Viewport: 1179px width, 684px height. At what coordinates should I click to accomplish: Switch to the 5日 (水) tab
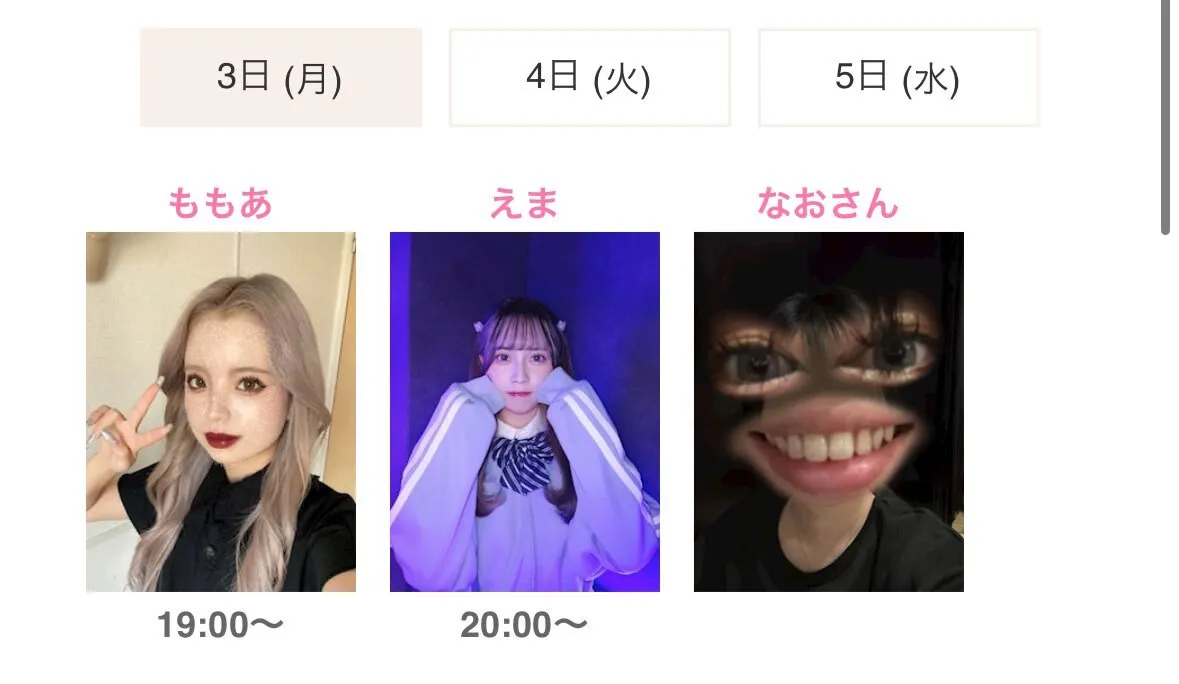(x=898, y=77)
